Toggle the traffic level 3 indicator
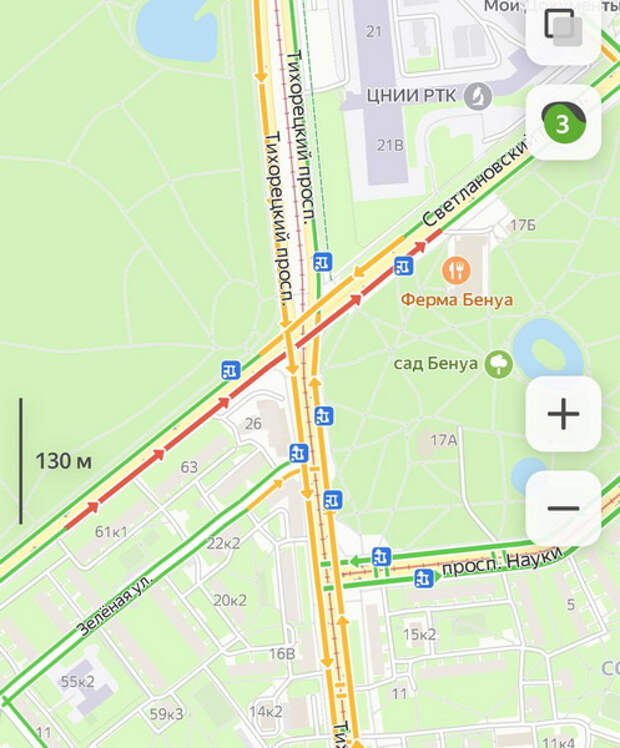The height and width of the screenshot is (748, 620). point(563,123)
